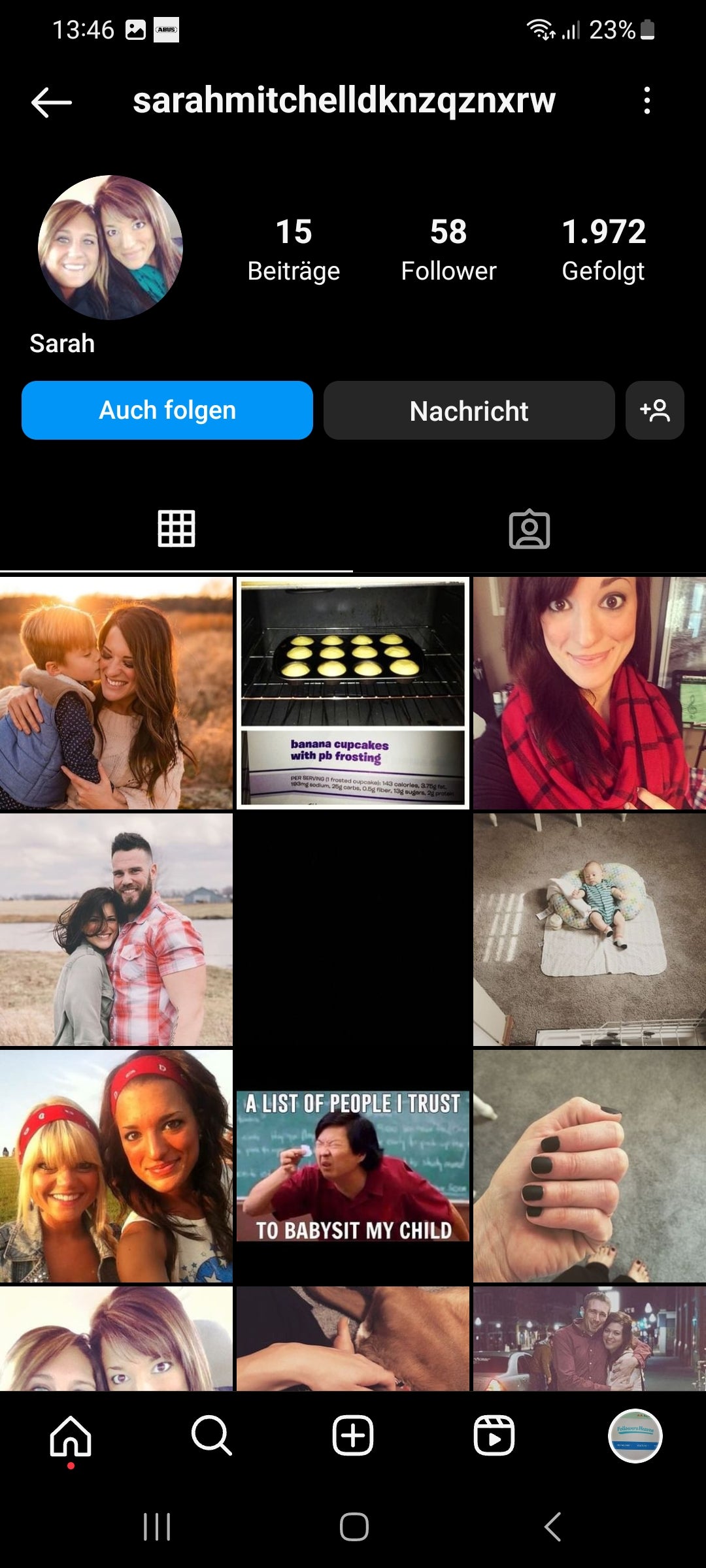Open the black nail polish post
The image size is (706, 1568).
[589, 1166]
